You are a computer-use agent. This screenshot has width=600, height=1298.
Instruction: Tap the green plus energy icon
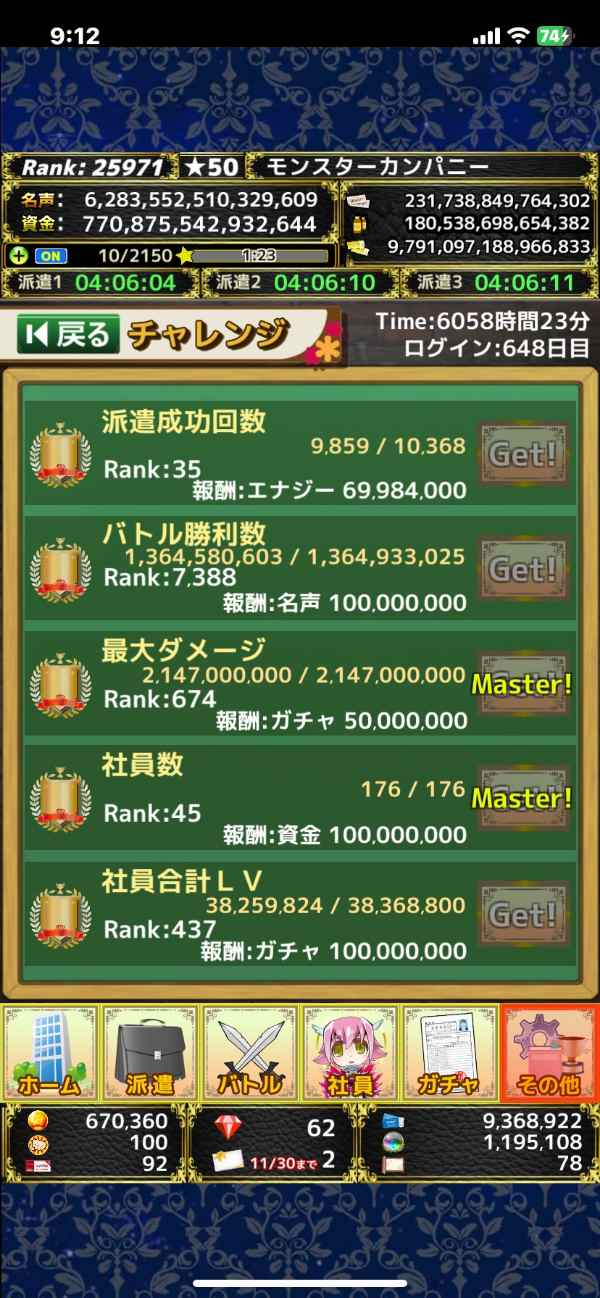pyautogui.click(x=18, y=255)
